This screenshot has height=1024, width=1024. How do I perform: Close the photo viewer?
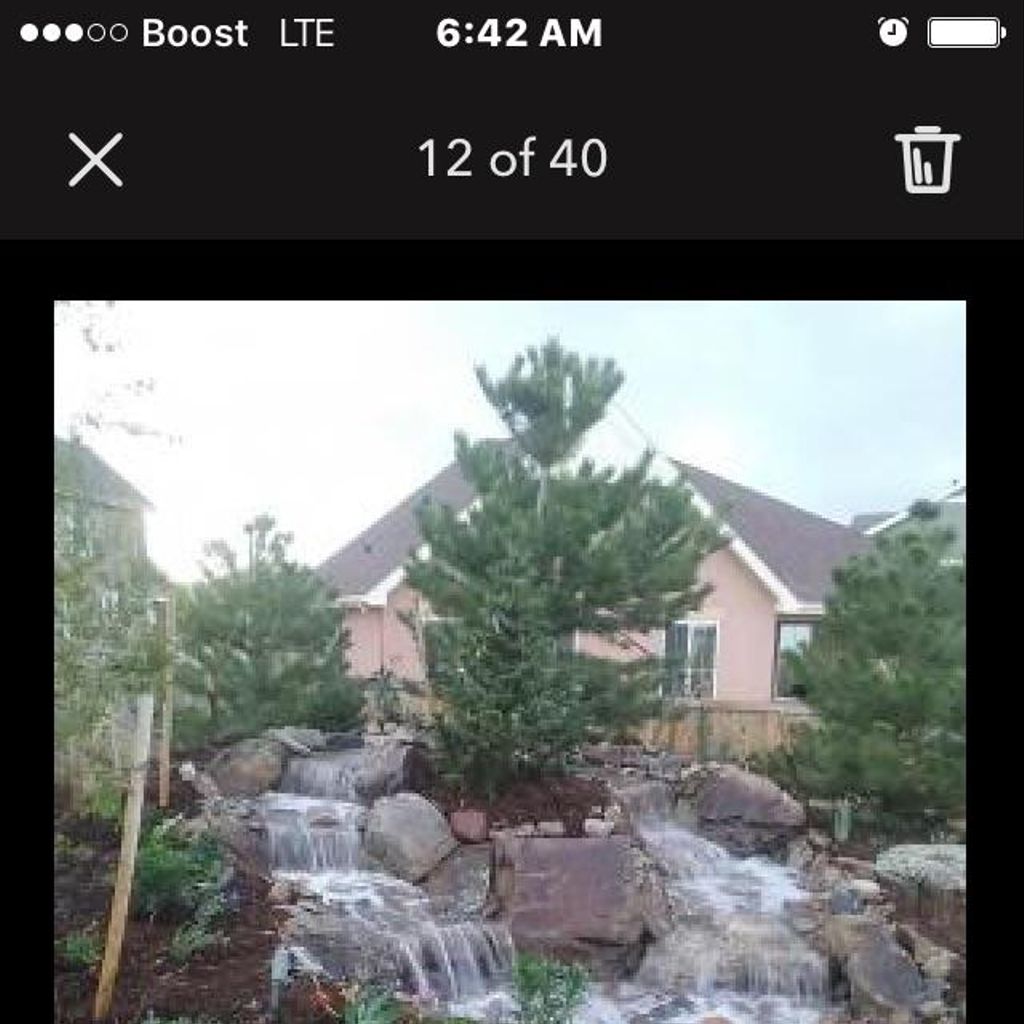click(x=96, y=160)
